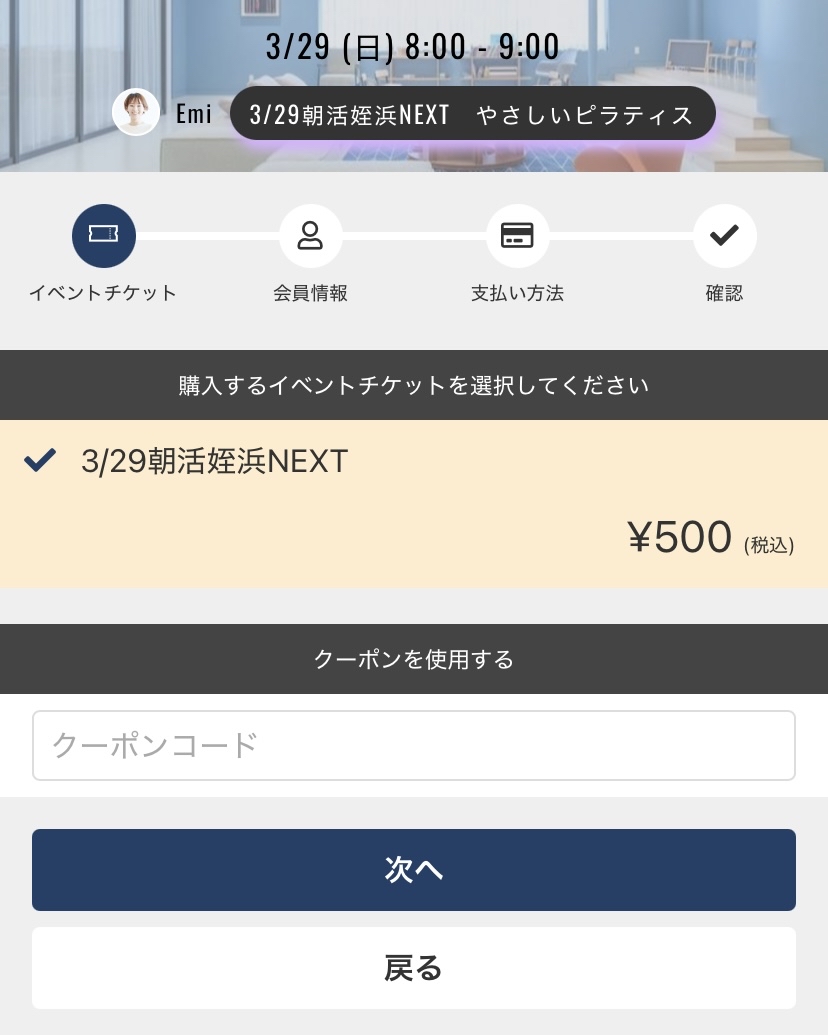Screen dimensions: 828x1035
Task: Click the person silhouette icon above 会員情報
Action: coord(310,236)
